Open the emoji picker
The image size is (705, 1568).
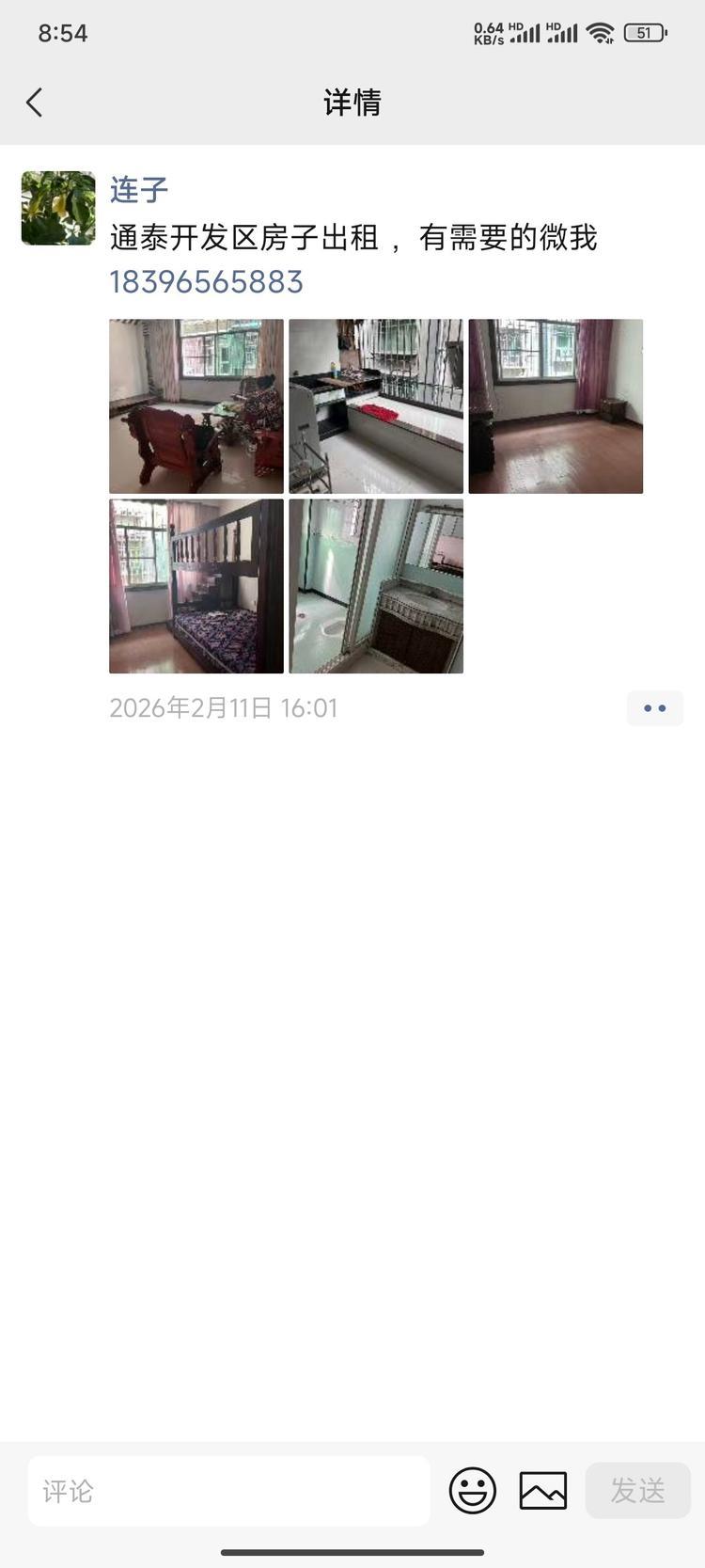[472, 1491]
